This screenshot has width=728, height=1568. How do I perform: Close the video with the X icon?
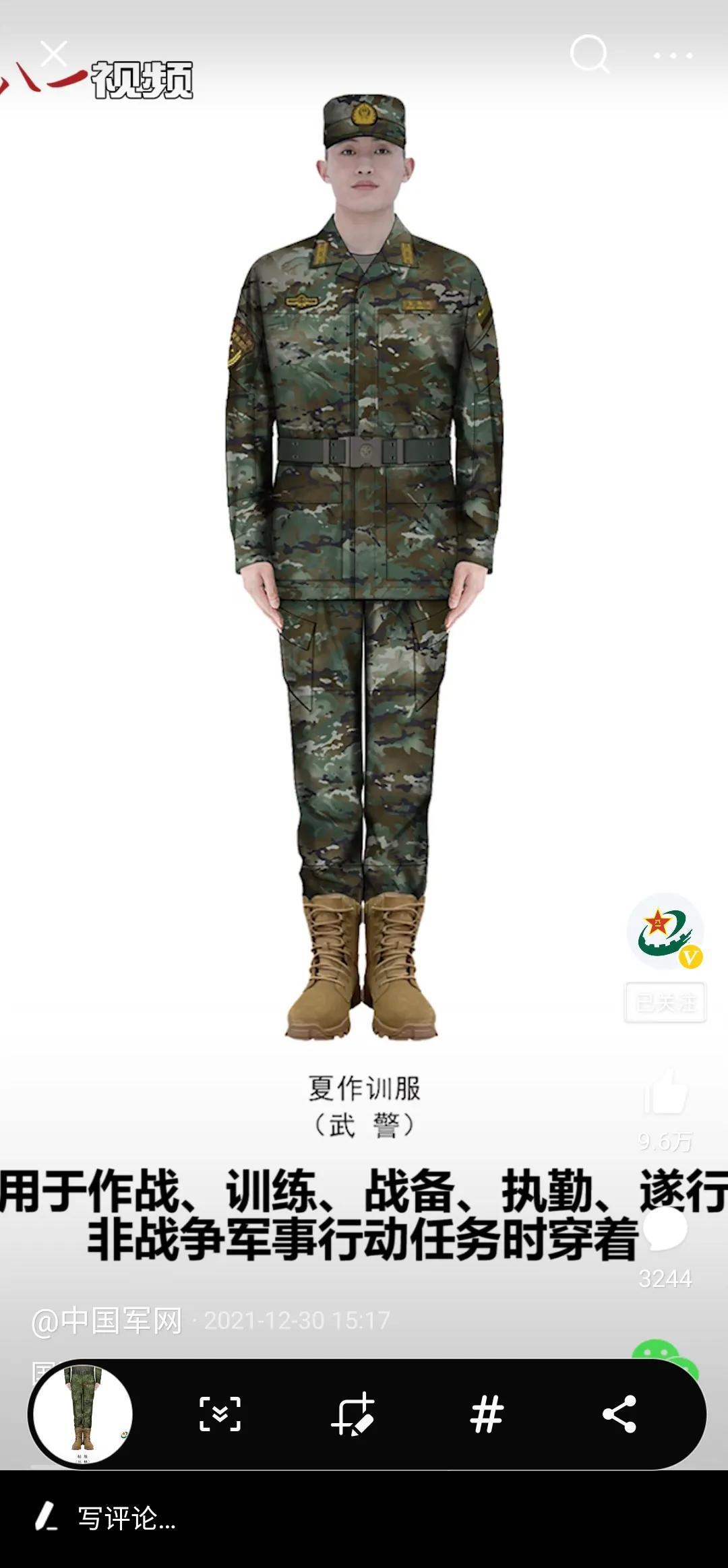54,54
